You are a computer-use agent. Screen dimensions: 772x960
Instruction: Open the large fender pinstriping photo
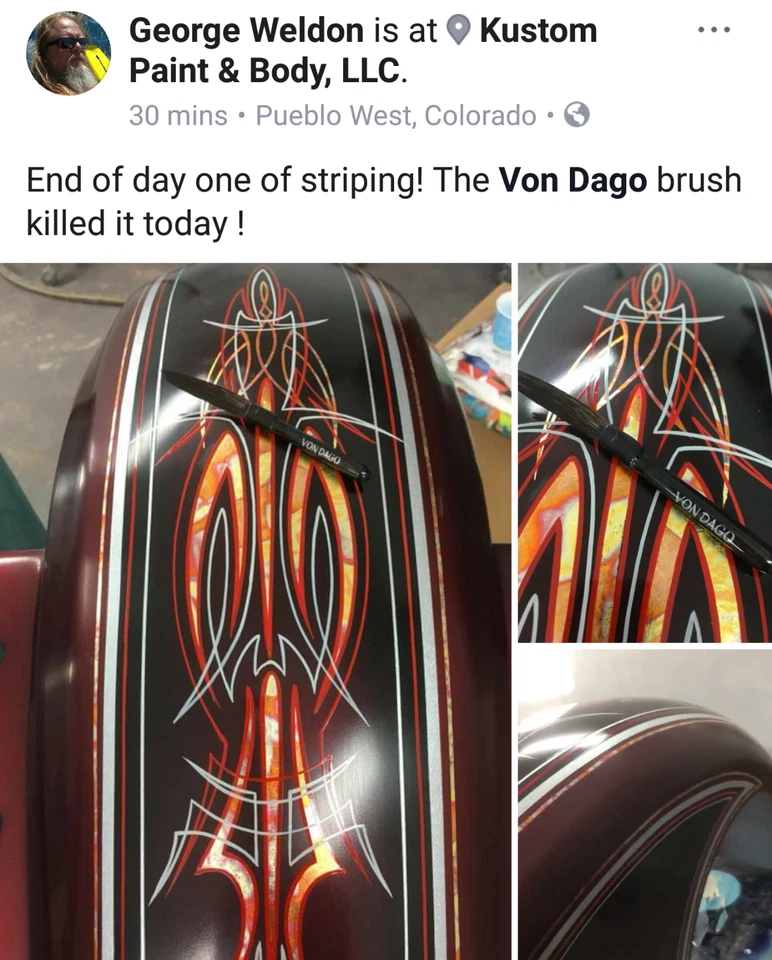pyautogui.click(x=255, y=610)
